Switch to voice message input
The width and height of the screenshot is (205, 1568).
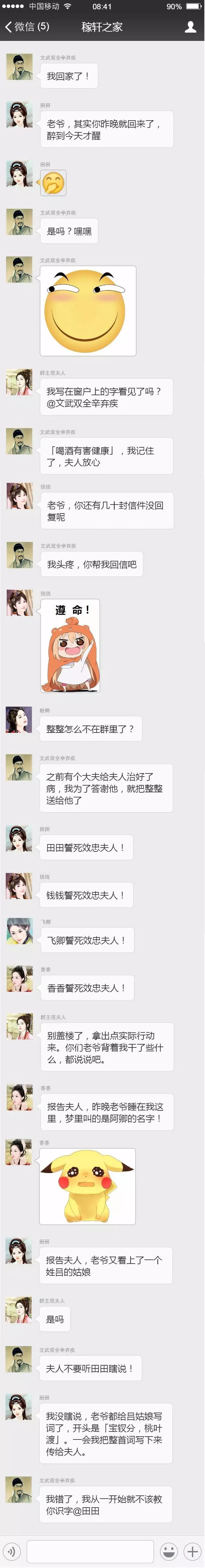(x=11, y=1550)
